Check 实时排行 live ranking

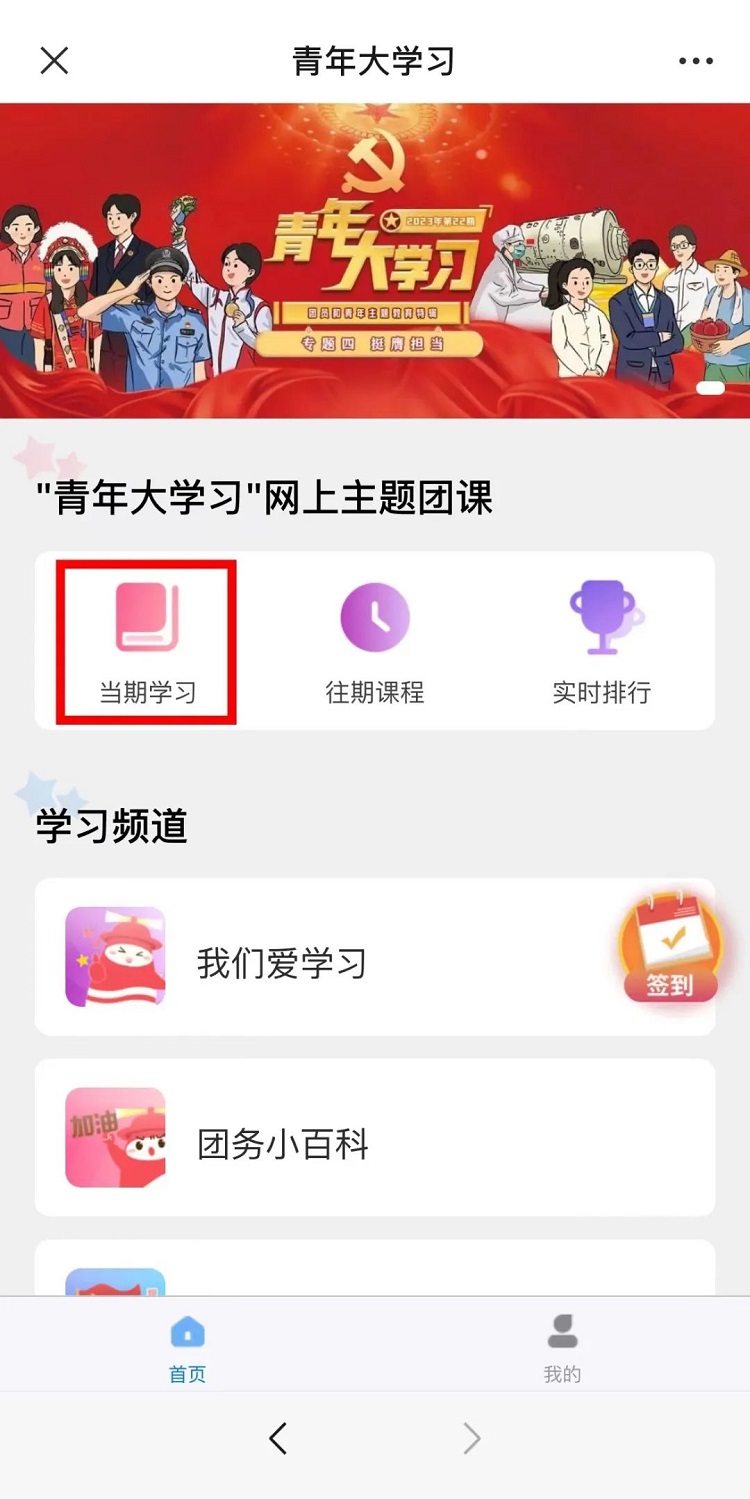602,642
